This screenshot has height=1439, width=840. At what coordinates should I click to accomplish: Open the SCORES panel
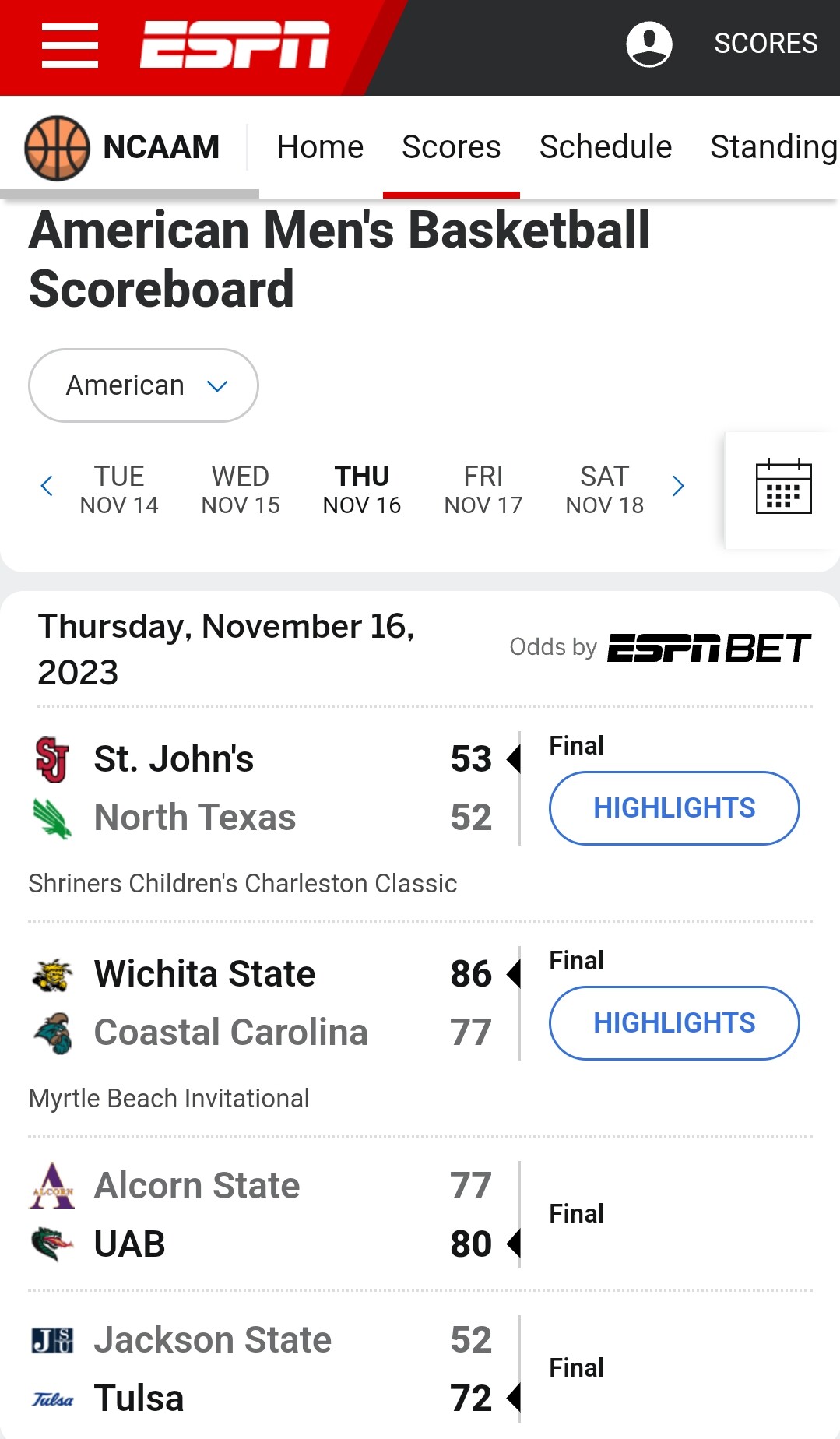[765, 44]
